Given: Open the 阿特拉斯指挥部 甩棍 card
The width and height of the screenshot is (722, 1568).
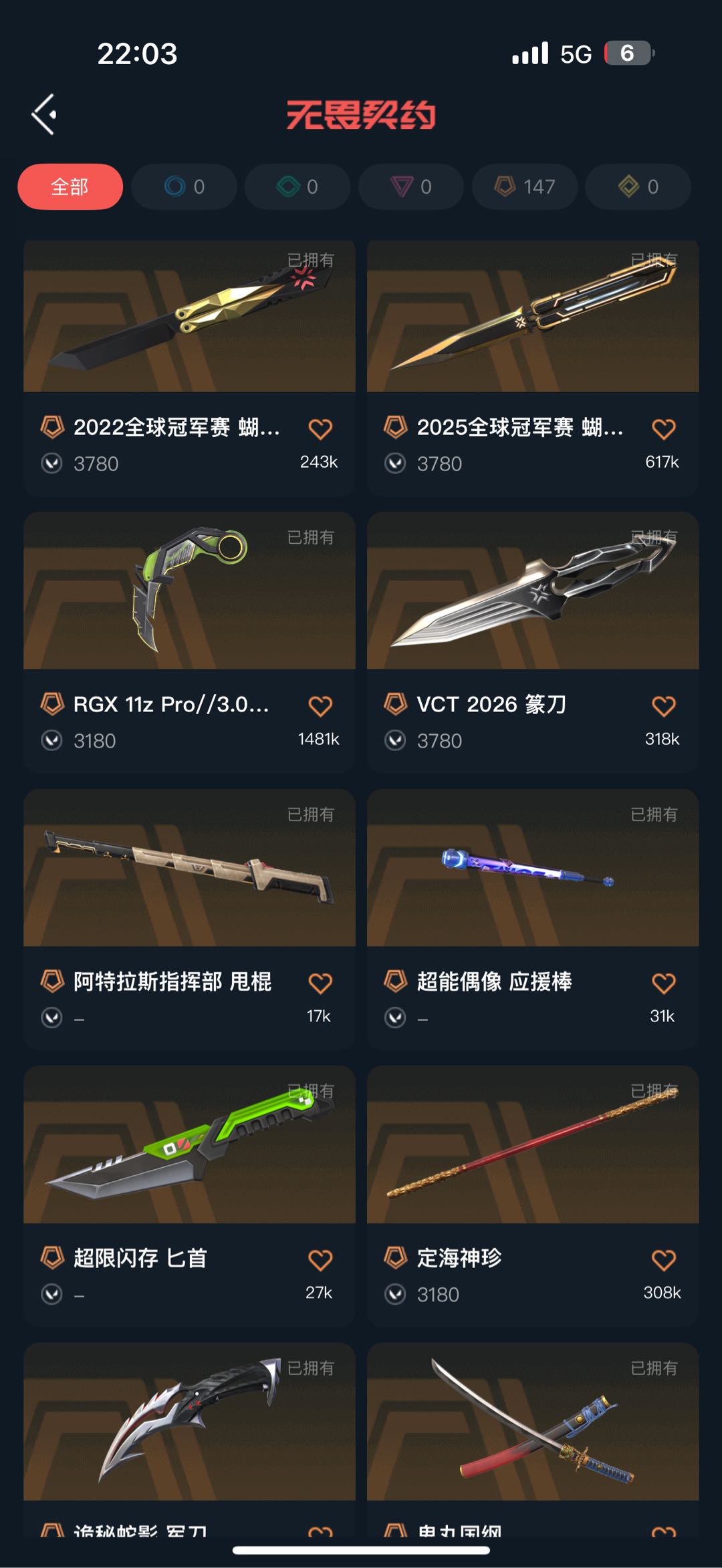Looking at the screenshot, I should coord(189,919).
